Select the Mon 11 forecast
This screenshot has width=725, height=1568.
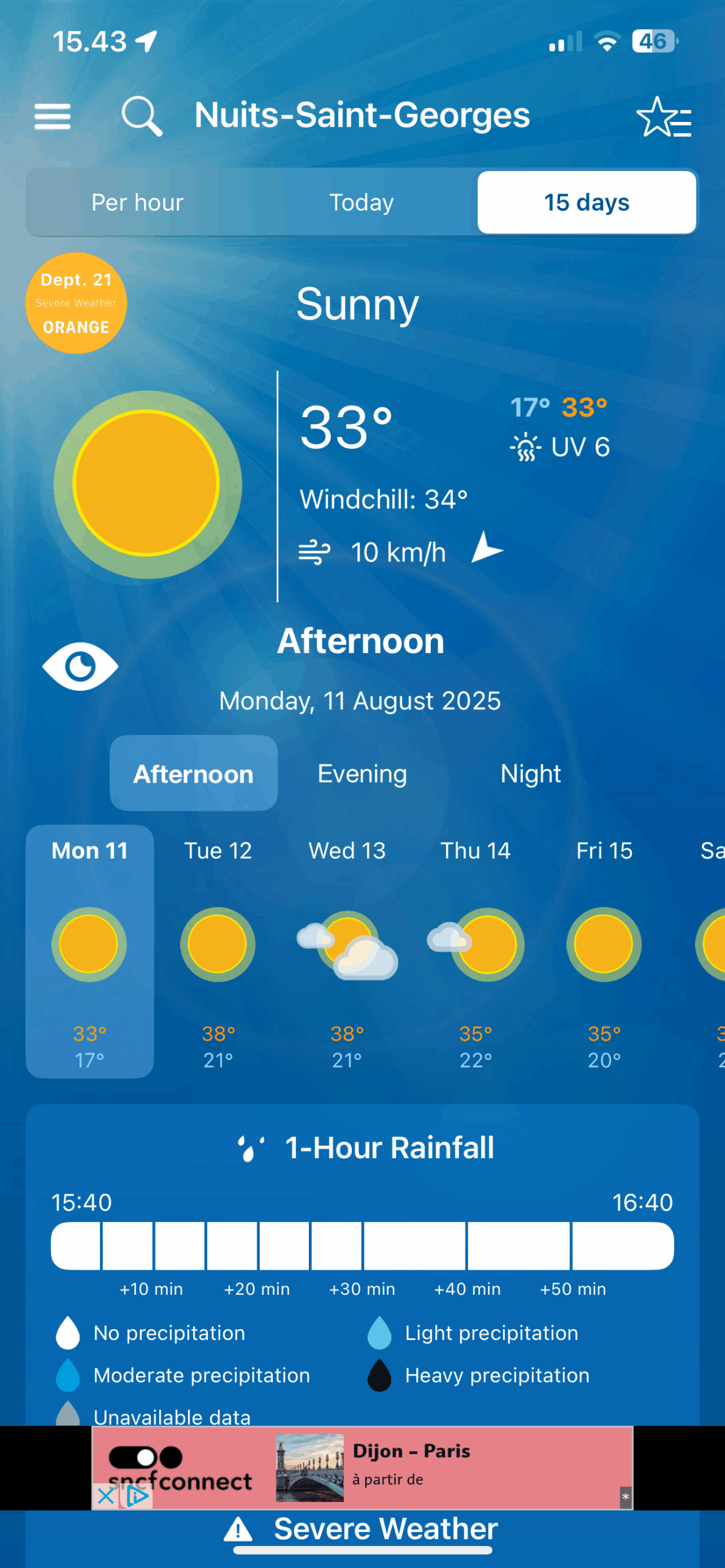[89, 951]
